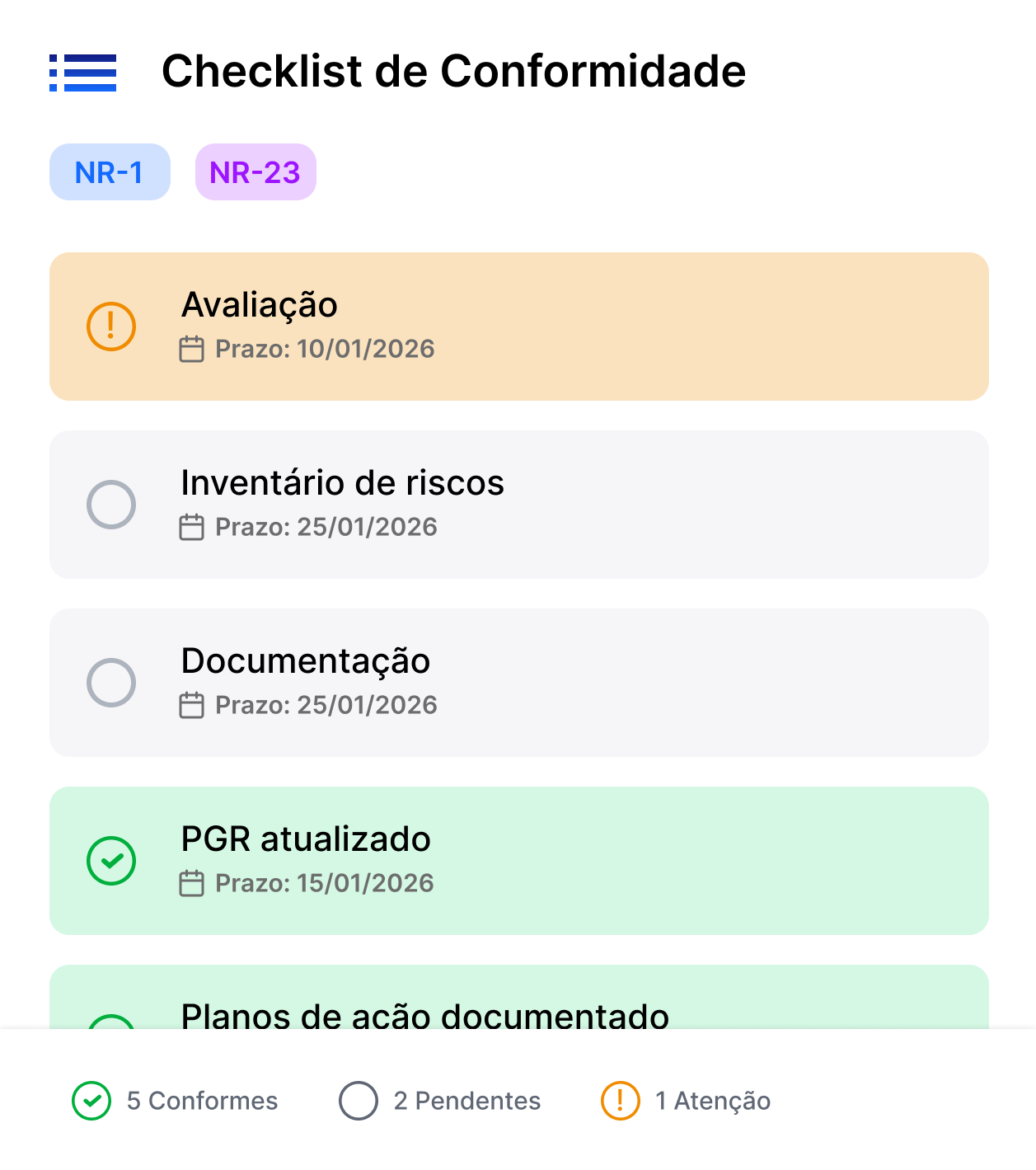Select the Checklist de Conformidade title

pos(453,73)
